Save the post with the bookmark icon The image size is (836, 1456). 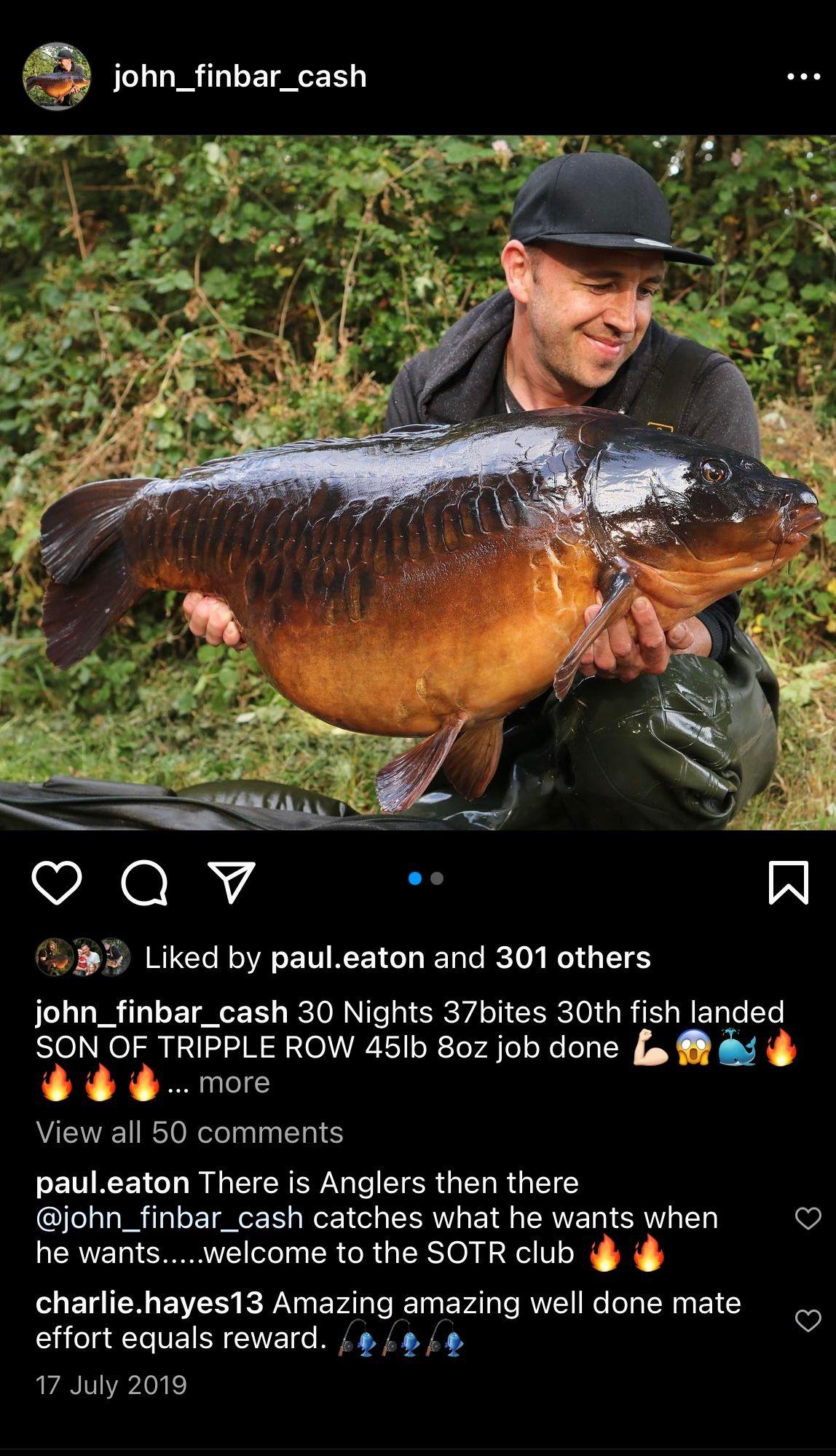tap(789, 883)
